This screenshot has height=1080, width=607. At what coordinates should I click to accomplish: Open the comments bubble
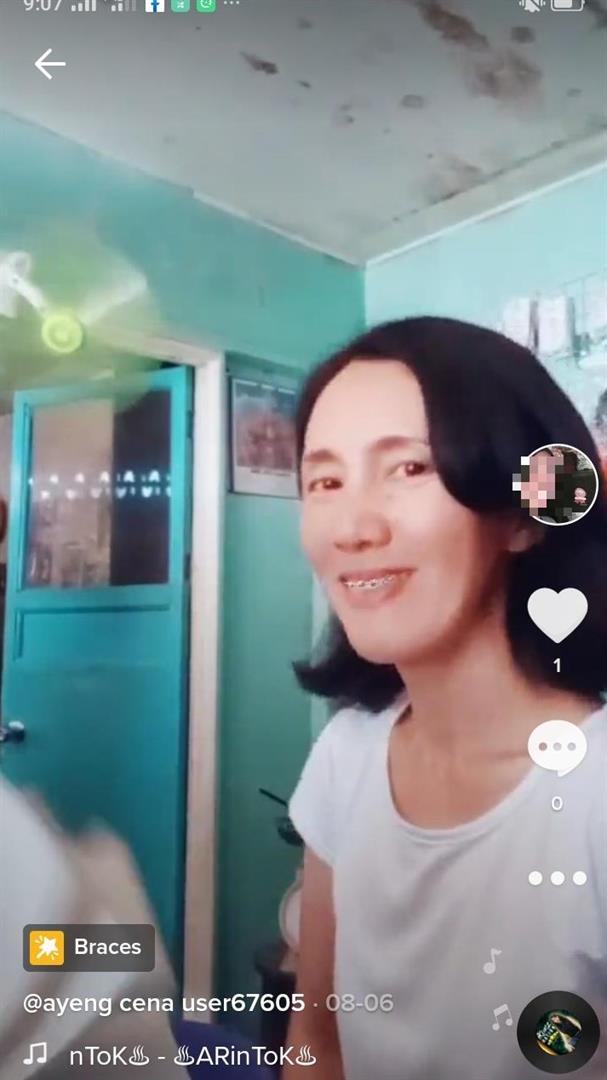point(557,748)
